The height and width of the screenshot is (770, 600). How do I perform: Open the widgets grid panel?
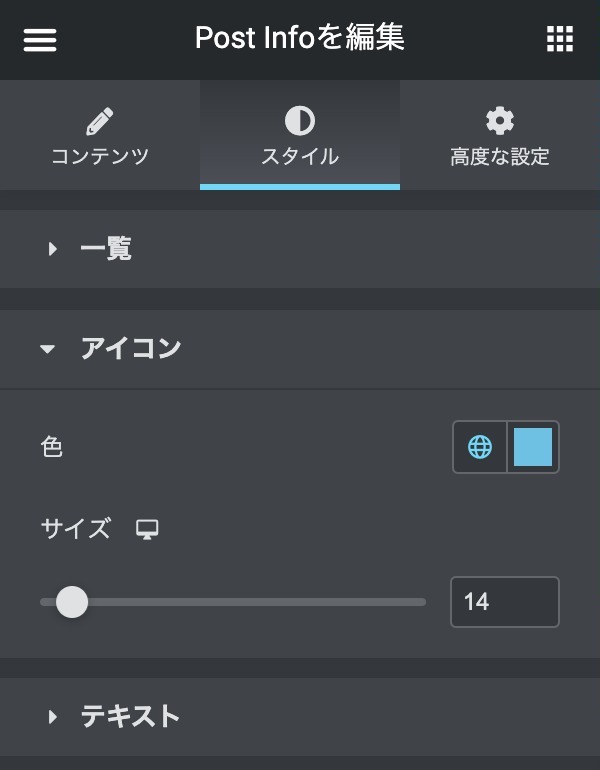[560, 40]
